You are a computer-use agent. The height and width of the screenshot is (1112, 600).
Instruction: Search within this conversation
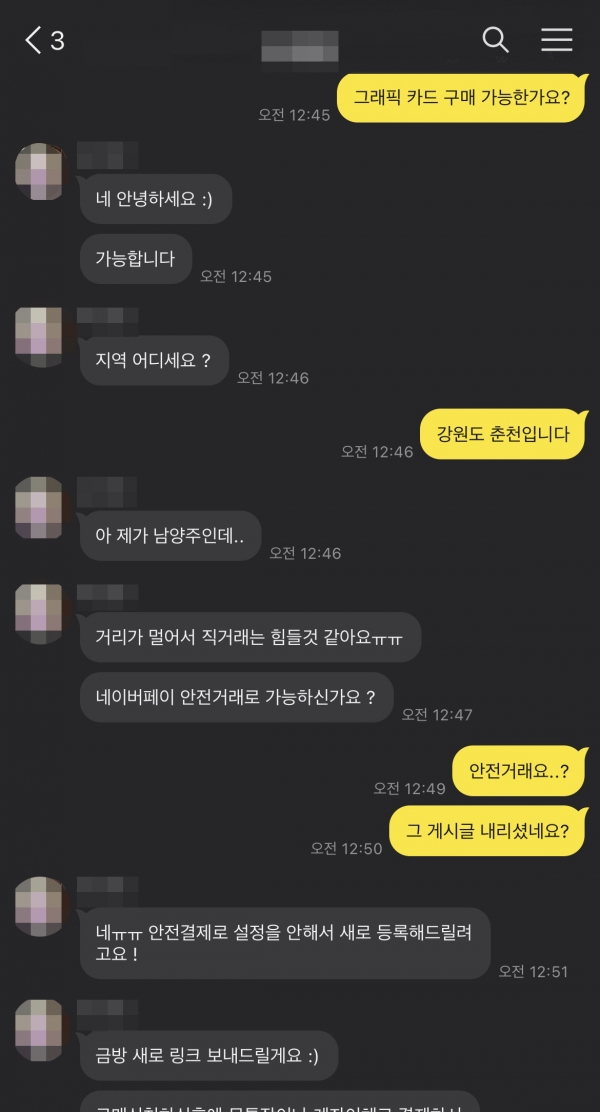click(x=496, y=40)
